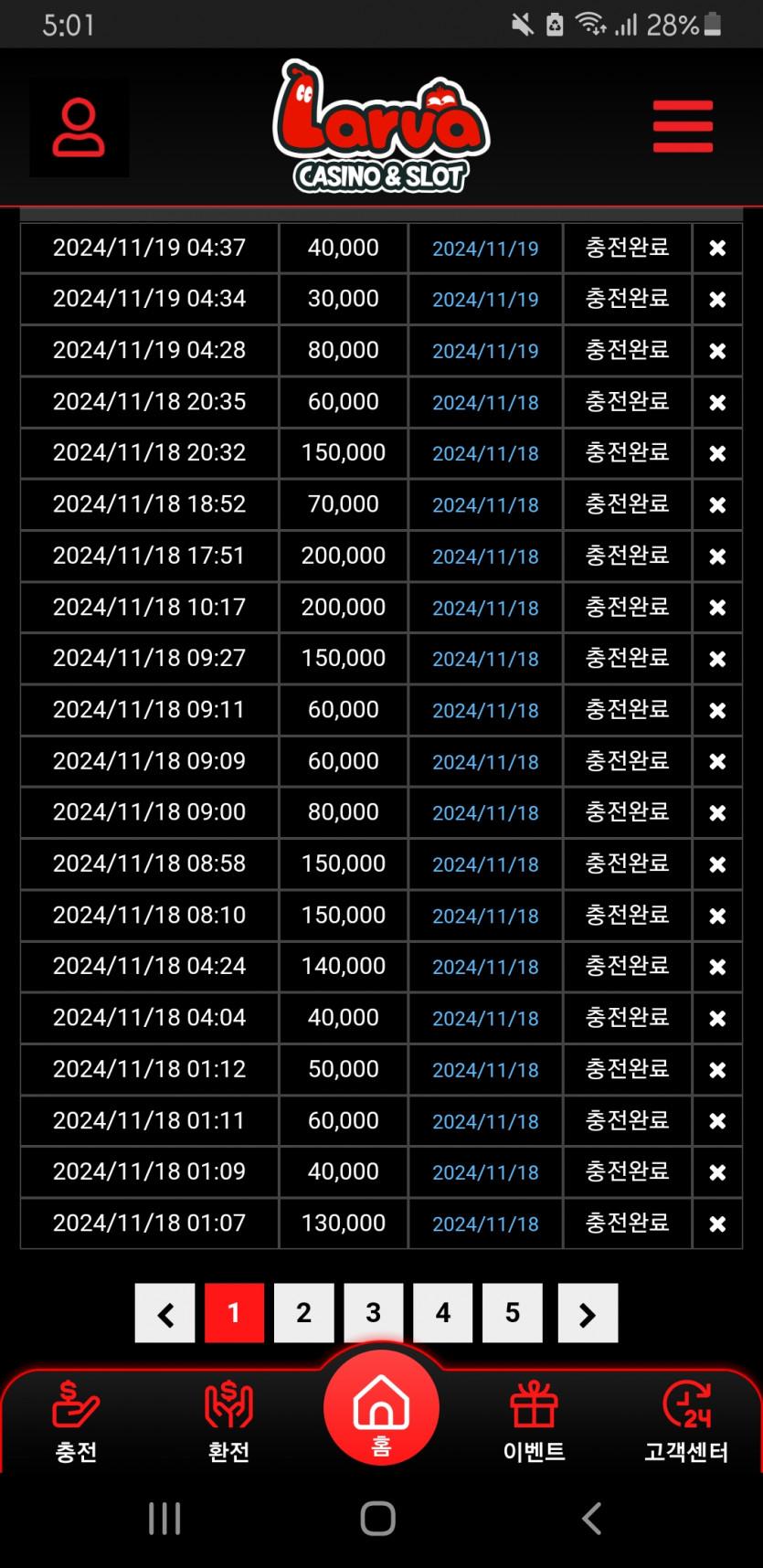Open page 4 of the list

pos(443,1313)
